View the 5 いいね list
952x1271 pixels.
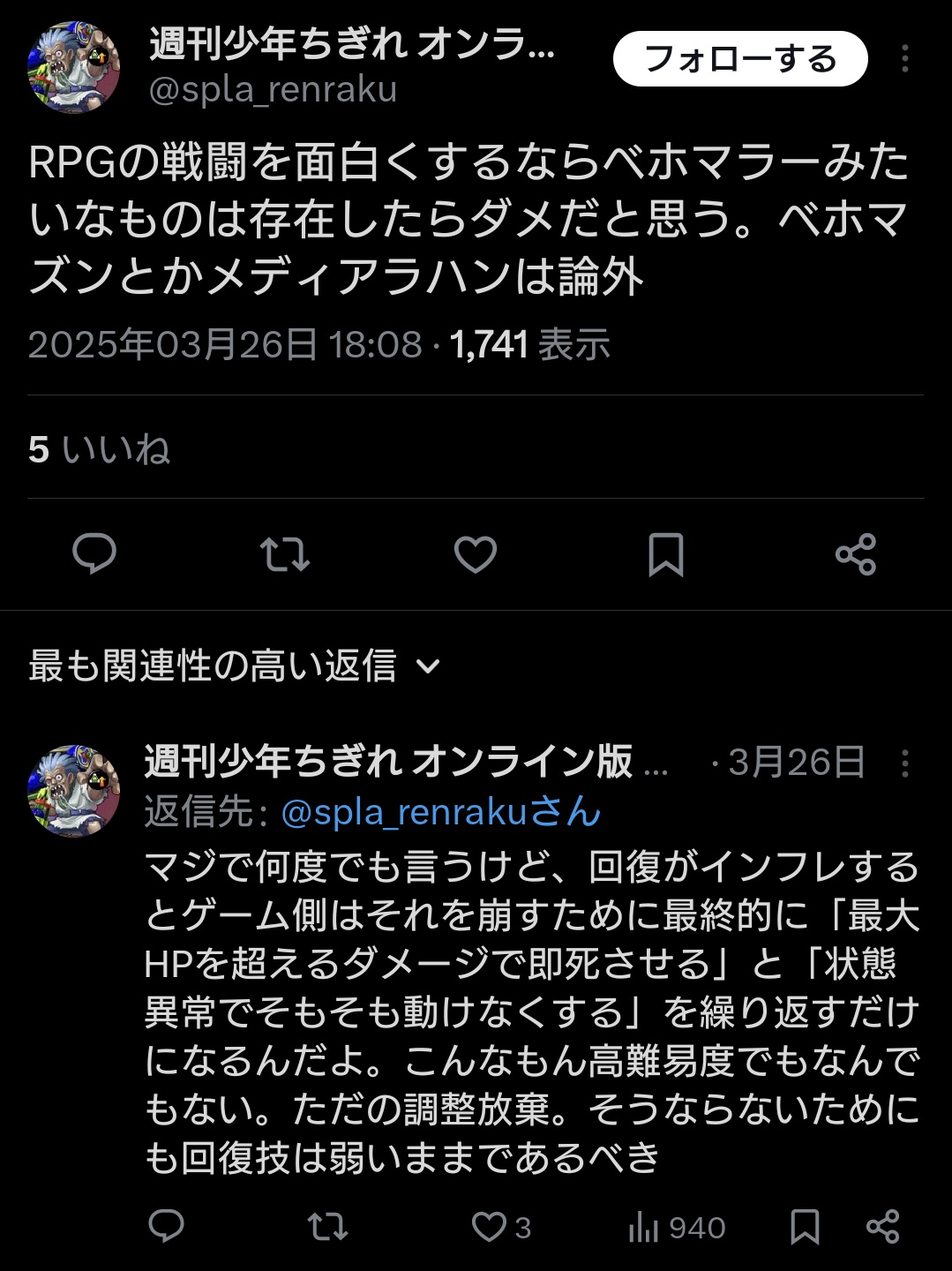click(99, 450)
